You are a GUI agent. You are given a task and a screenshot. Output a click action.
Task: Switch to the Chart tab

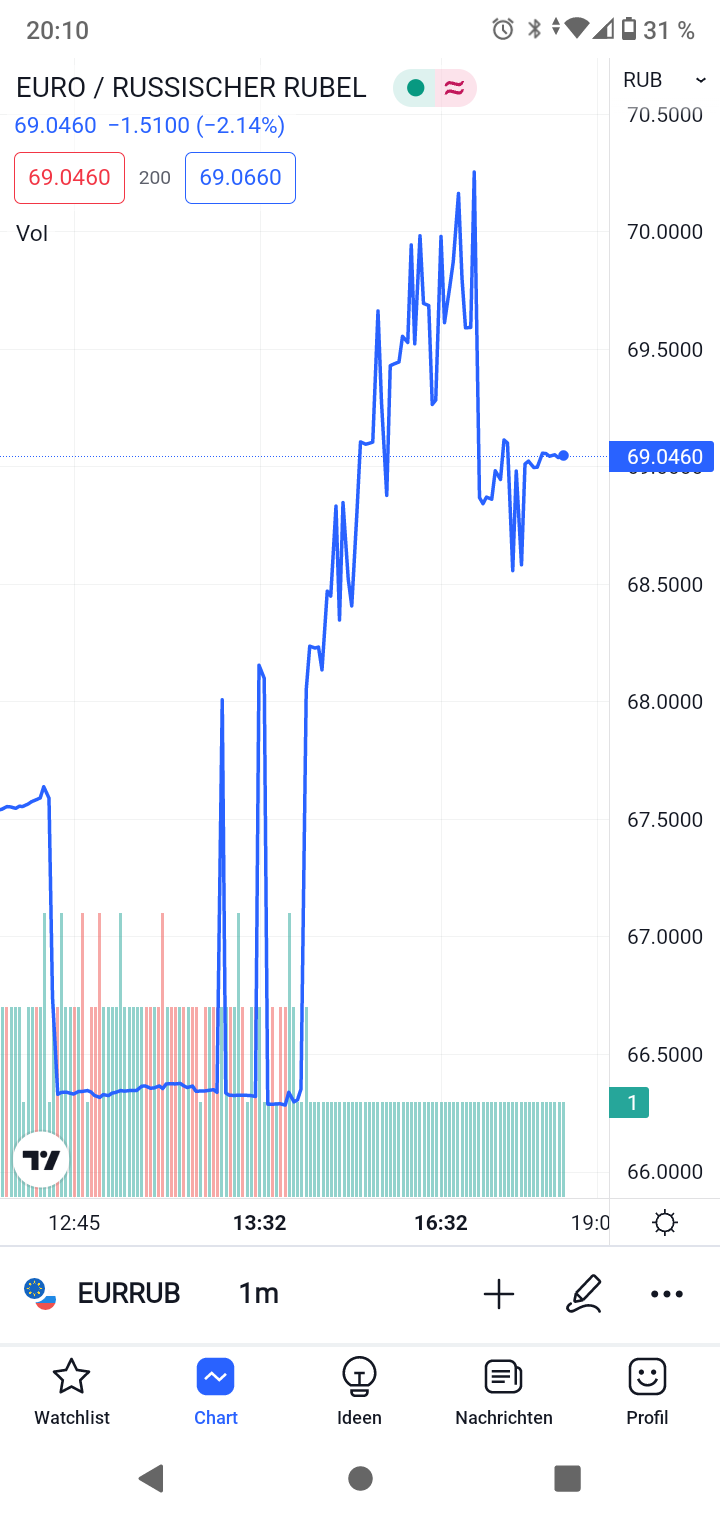click(x=215, y=1390)
